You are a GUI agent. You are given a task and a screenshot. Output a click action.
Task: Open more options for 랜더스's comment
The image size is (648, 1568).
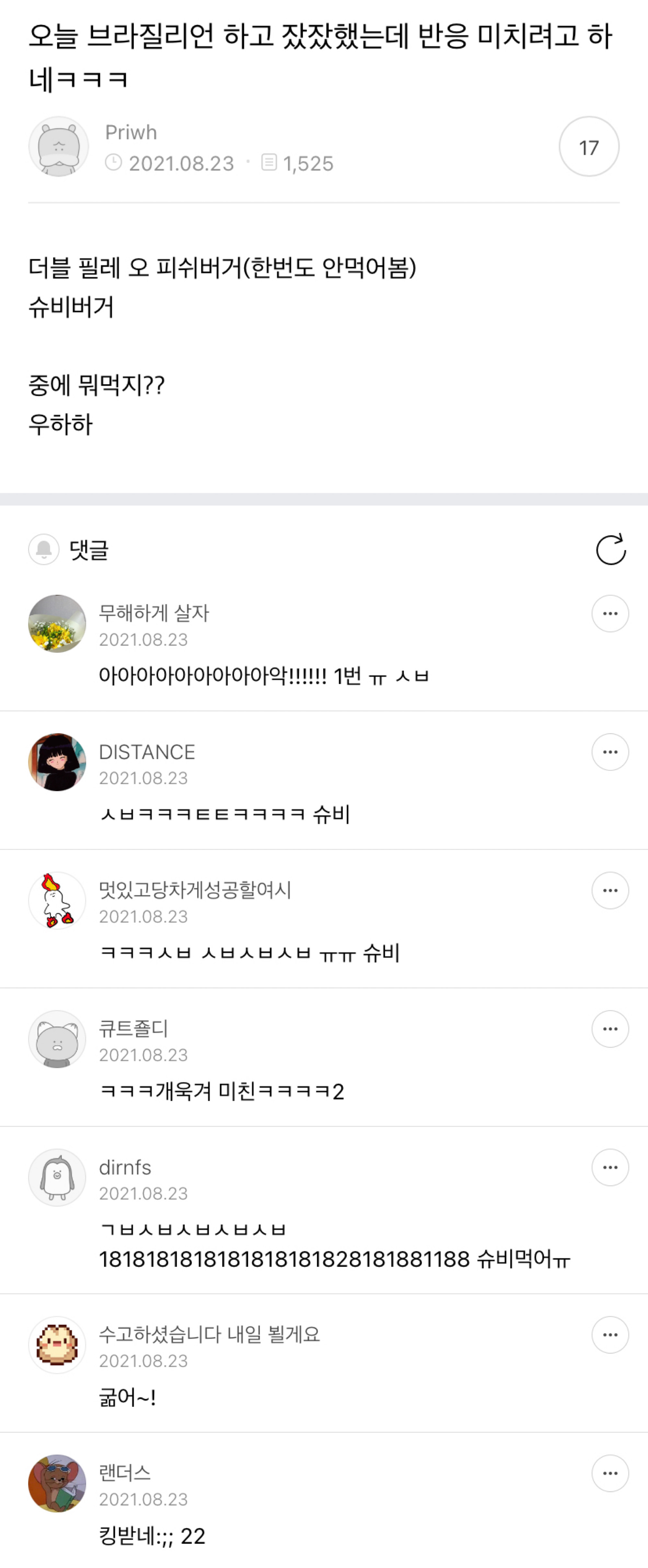610,1474
